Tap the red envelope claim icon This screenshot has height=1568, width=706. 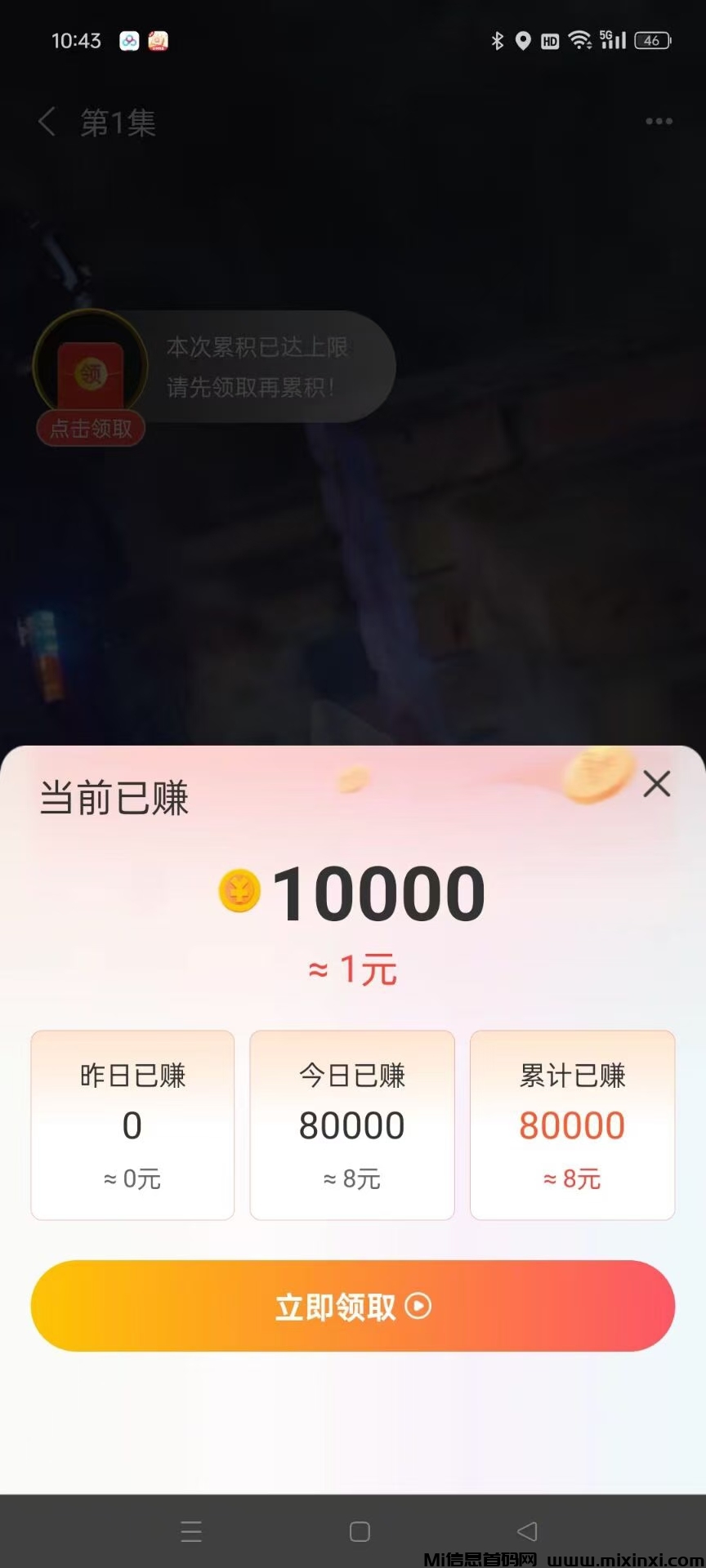pos(90,369)
